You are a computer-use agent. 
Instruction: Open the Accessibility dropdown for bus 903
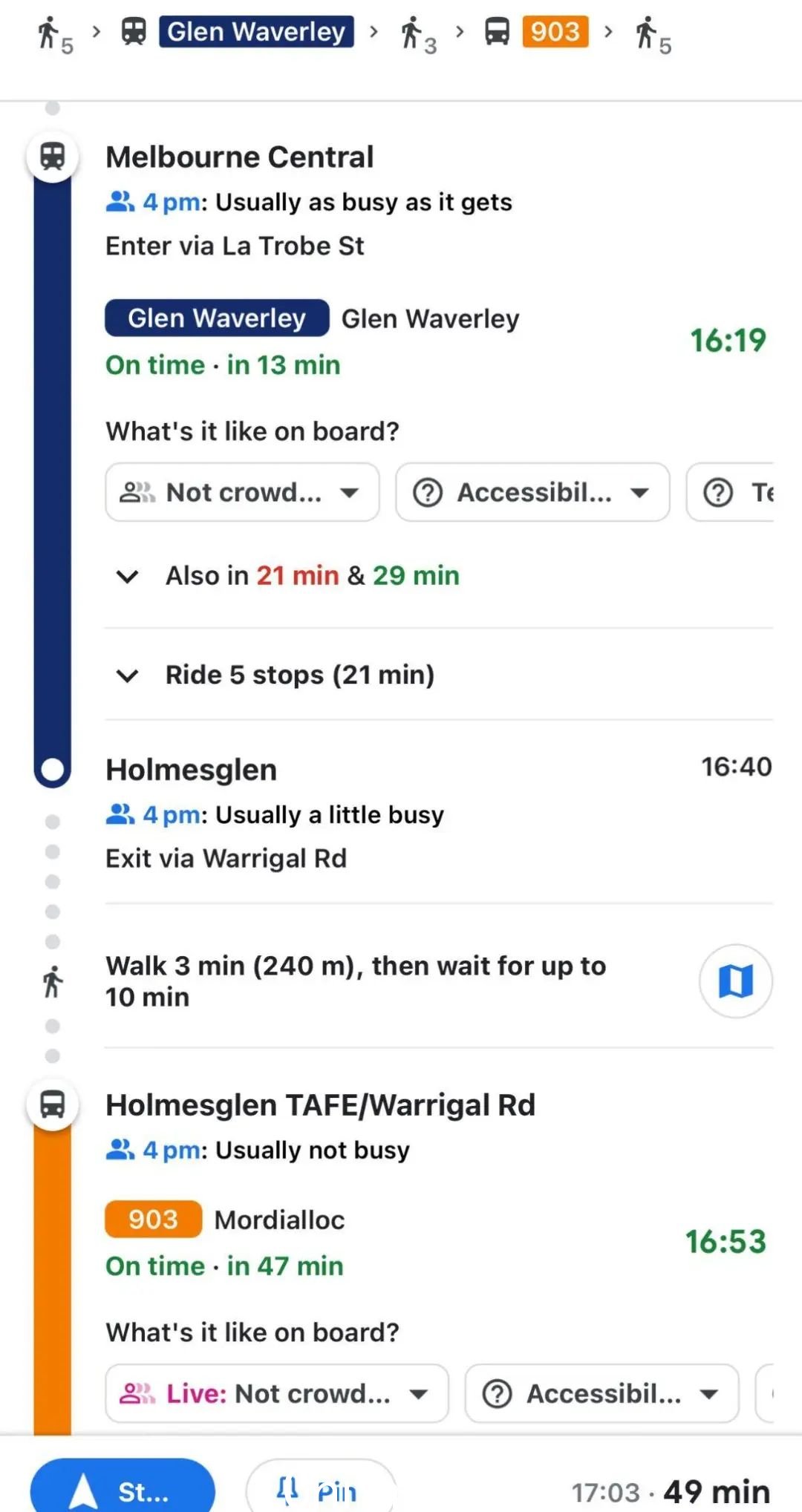[x=601, y=1394]
